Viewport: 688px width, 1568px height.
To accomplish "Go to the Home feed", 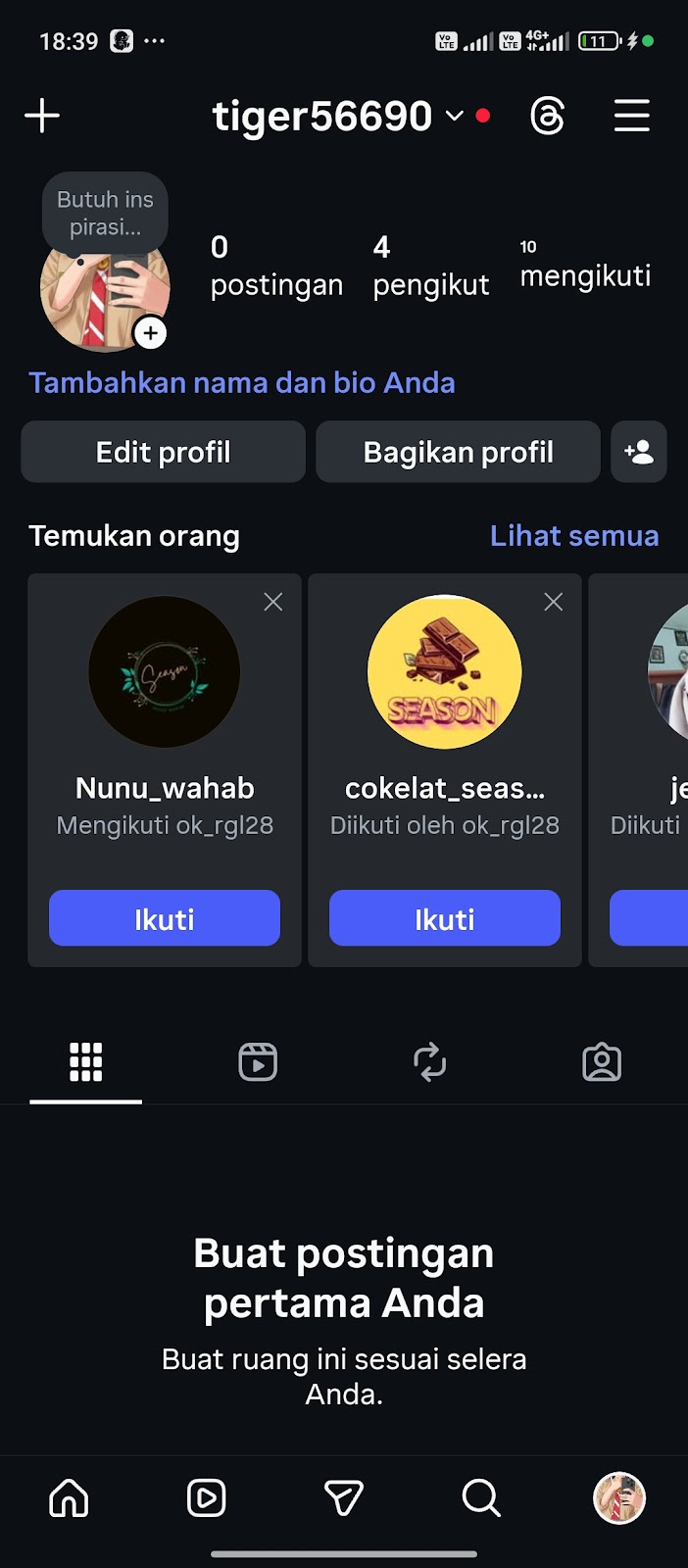I will [x=69, y=1498].
